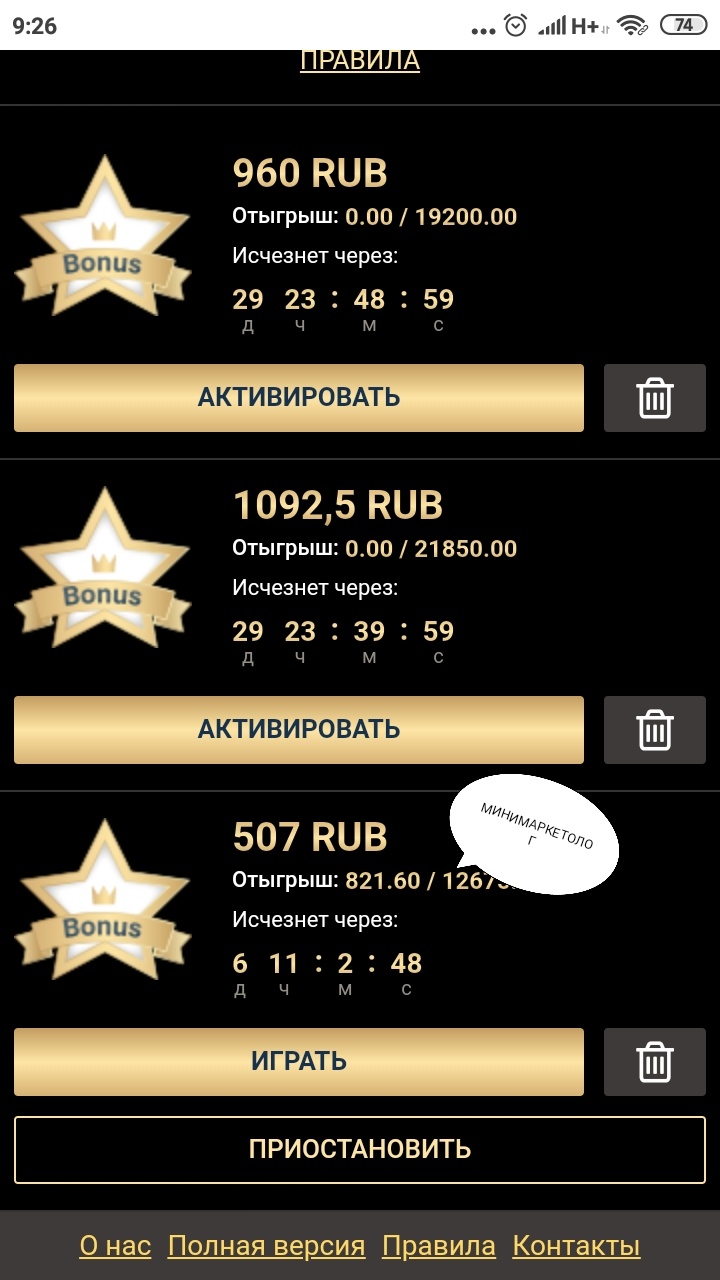This screenshot has width=720, height=1280.
Task: Open the О нас footer link
Action: tap(115, 1246)
